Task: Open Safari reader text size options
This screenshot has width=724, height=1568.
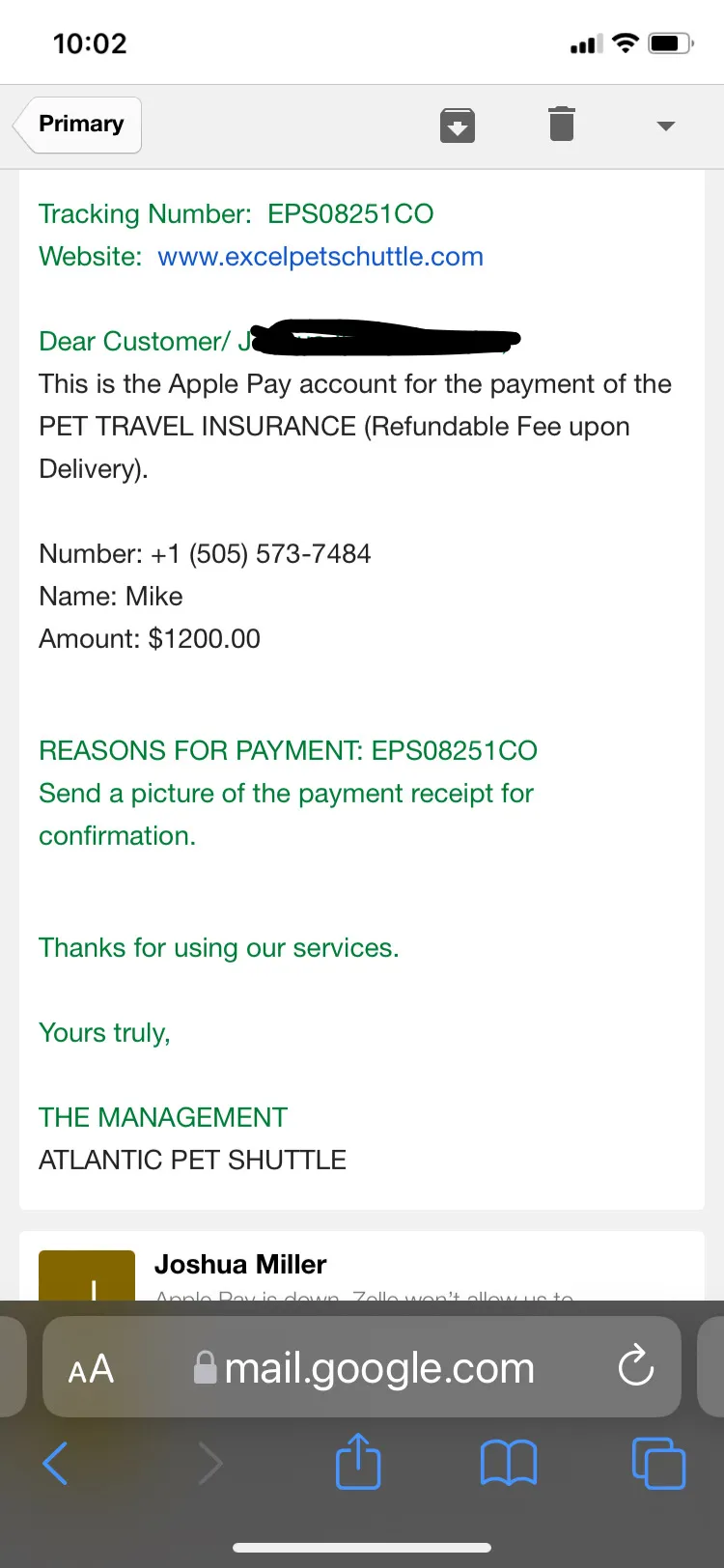Action: tap(92, 1368)
